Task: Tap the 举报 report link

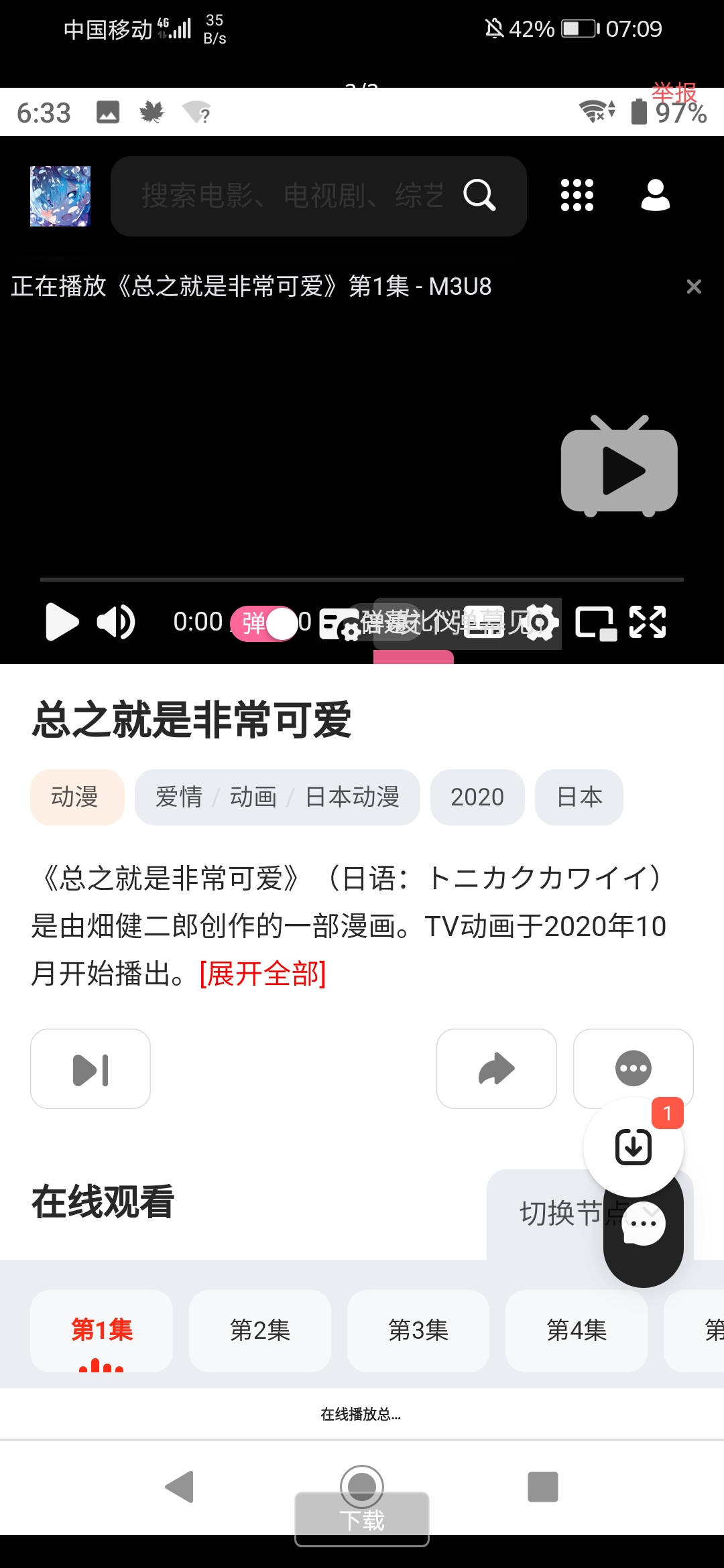Action: click(674, 92)
